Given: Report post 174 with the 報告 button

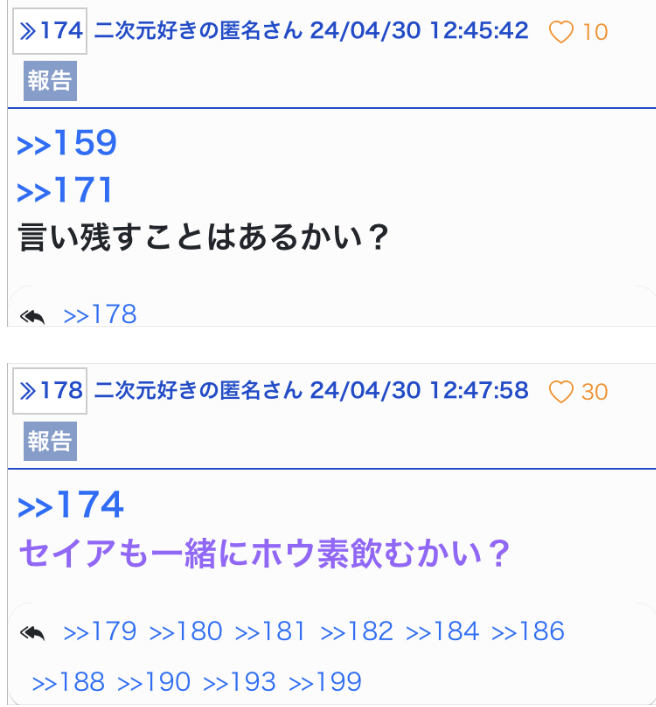Looking at the screenshot, I should click(50, 81).
